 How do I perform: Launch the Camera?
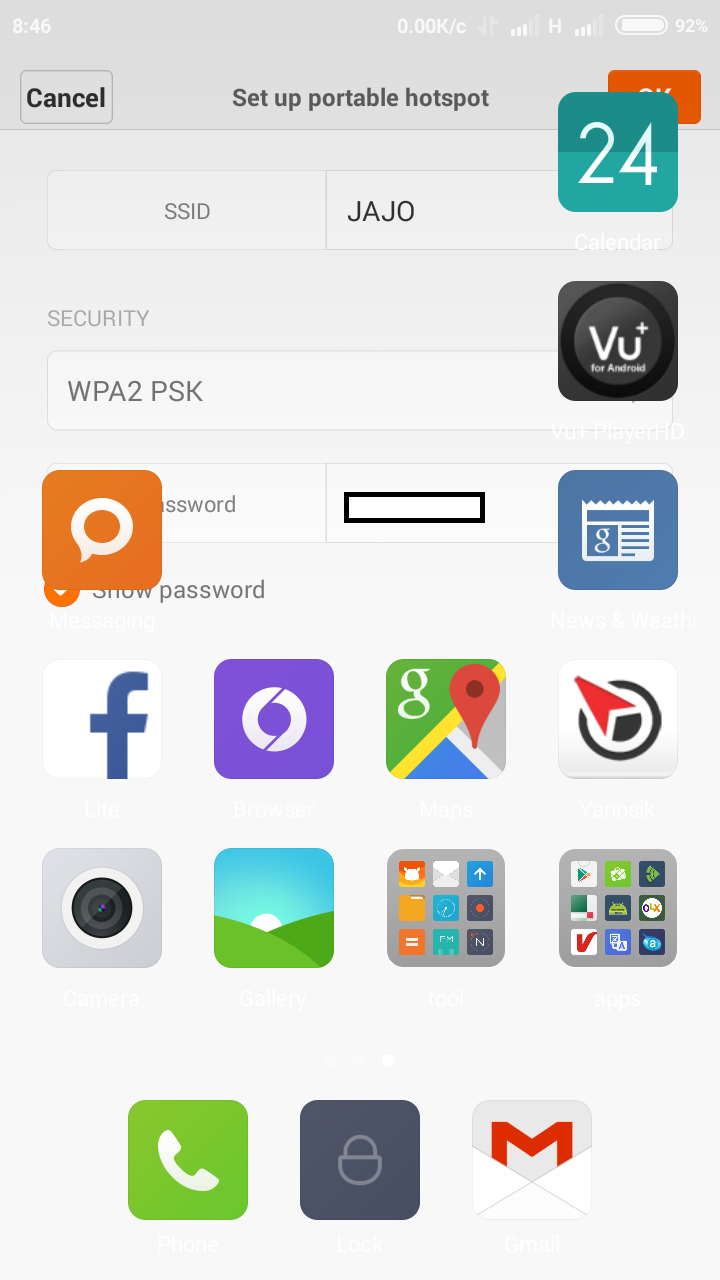point(102,908)
